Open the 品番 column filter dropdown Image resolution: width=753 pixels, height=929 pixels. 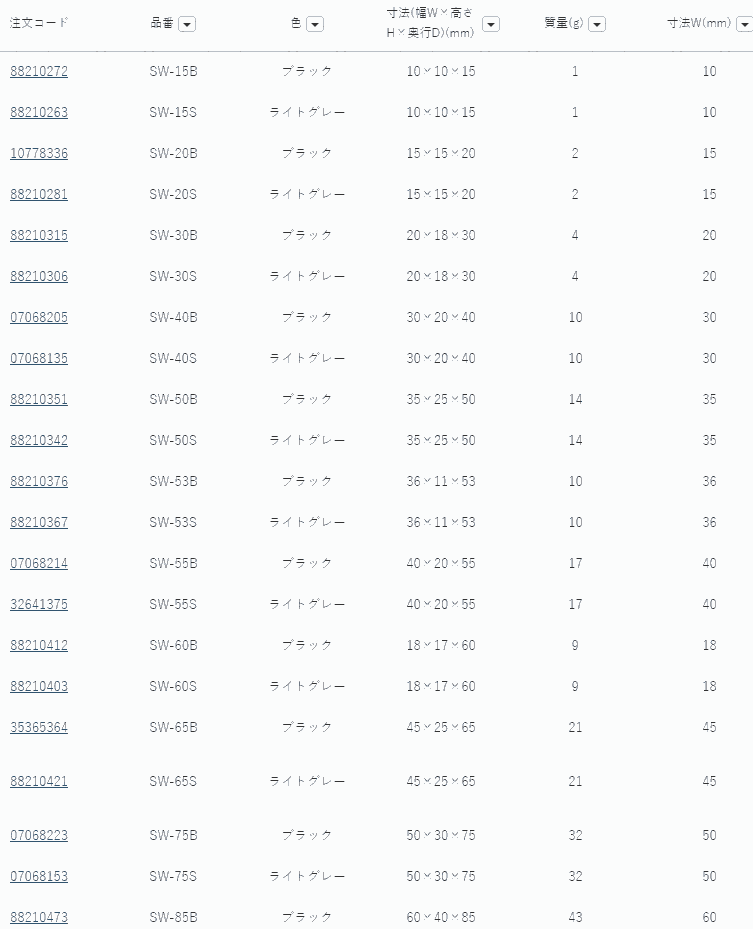click(x=187, y=24)
